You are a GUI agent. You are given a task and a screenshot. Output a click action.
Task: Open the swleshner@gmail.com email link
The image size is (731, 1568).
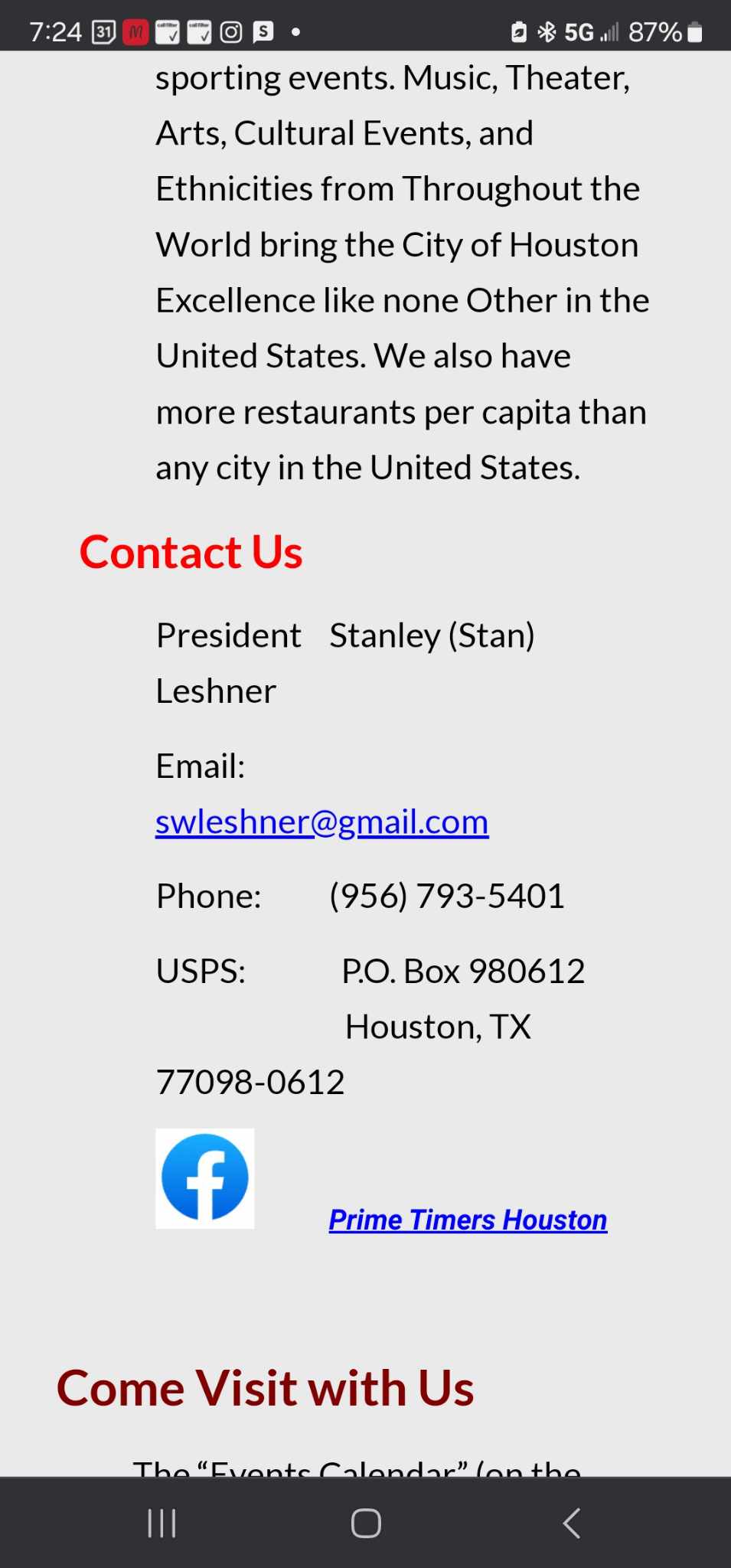click(x=321, y=822)
